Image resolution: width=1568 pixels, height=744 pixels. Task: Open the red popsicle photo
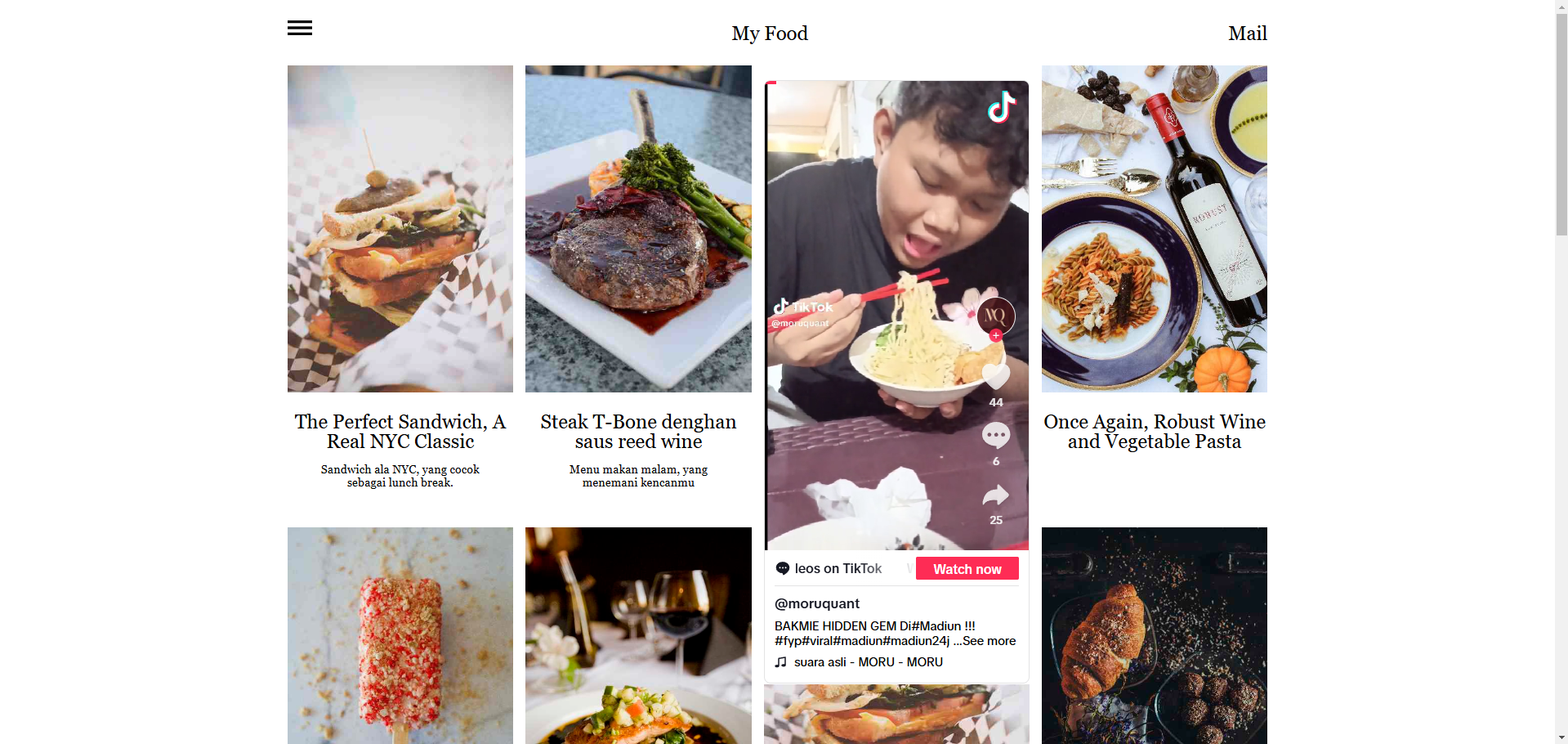(400, 635)
